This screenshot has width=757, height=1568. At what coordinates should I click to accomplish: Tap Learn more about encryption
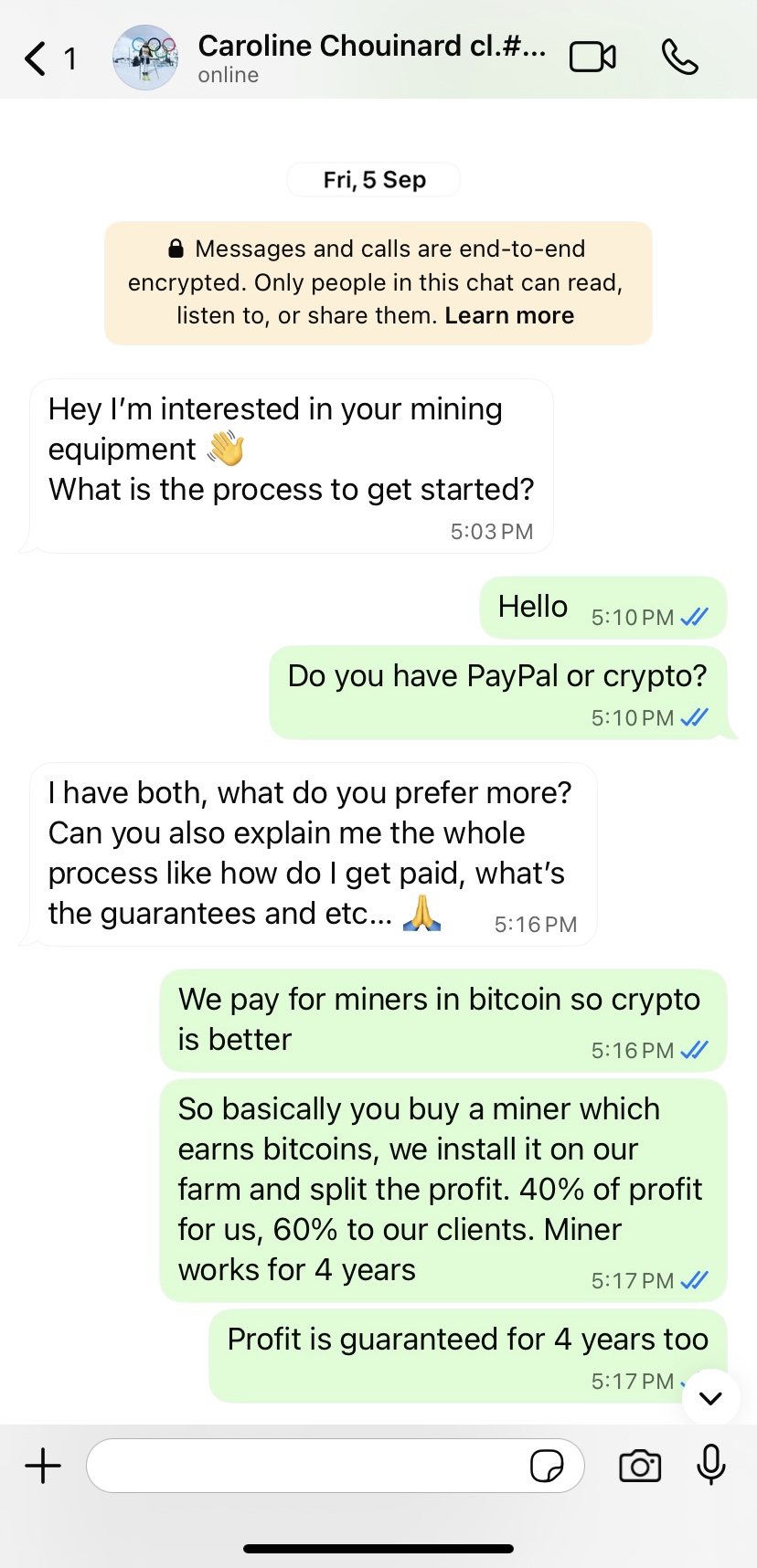[x=509, y=315]
